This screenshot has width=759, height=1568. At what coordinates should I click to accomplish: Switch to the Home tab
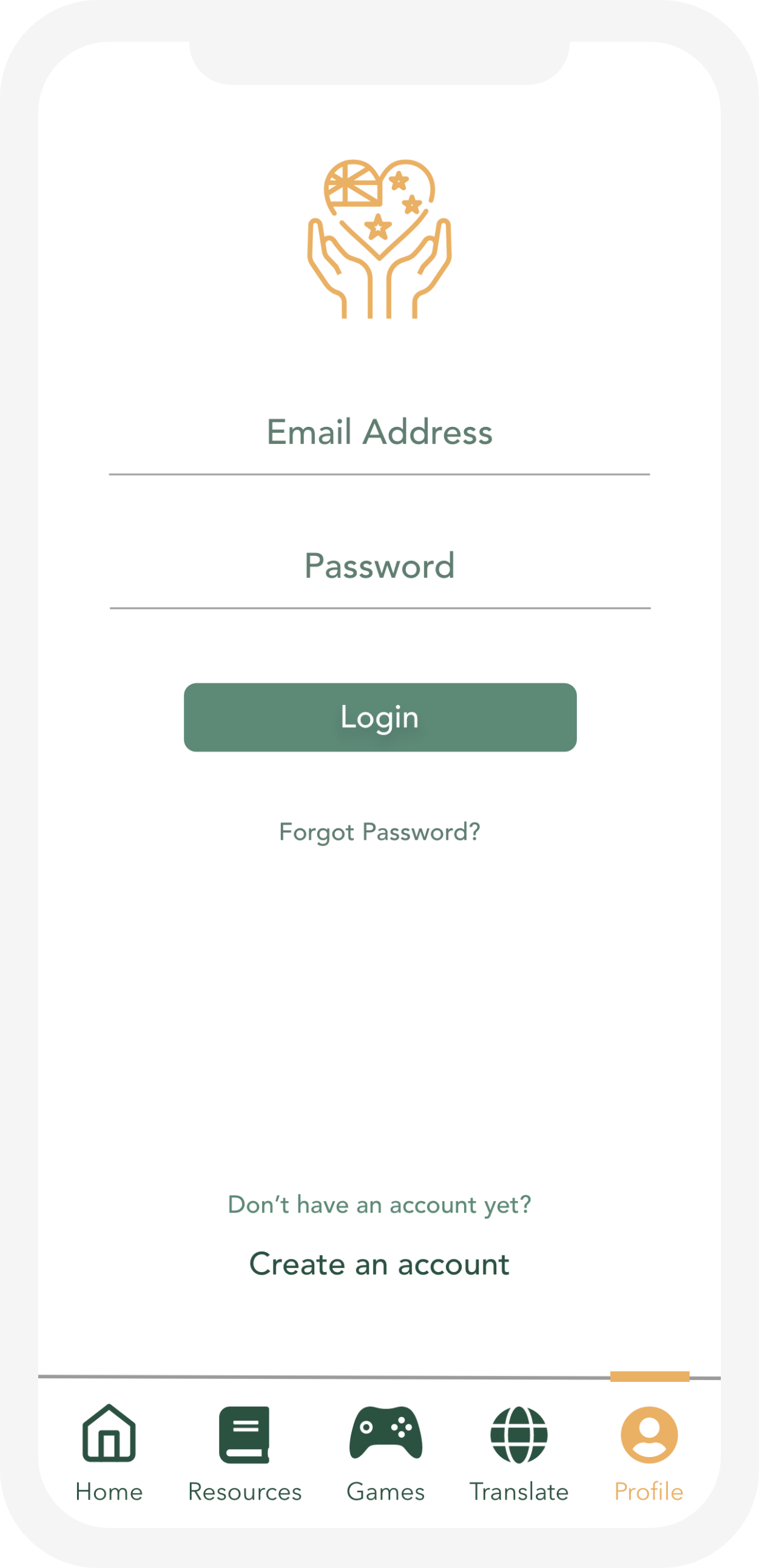tap(109, 1452)
